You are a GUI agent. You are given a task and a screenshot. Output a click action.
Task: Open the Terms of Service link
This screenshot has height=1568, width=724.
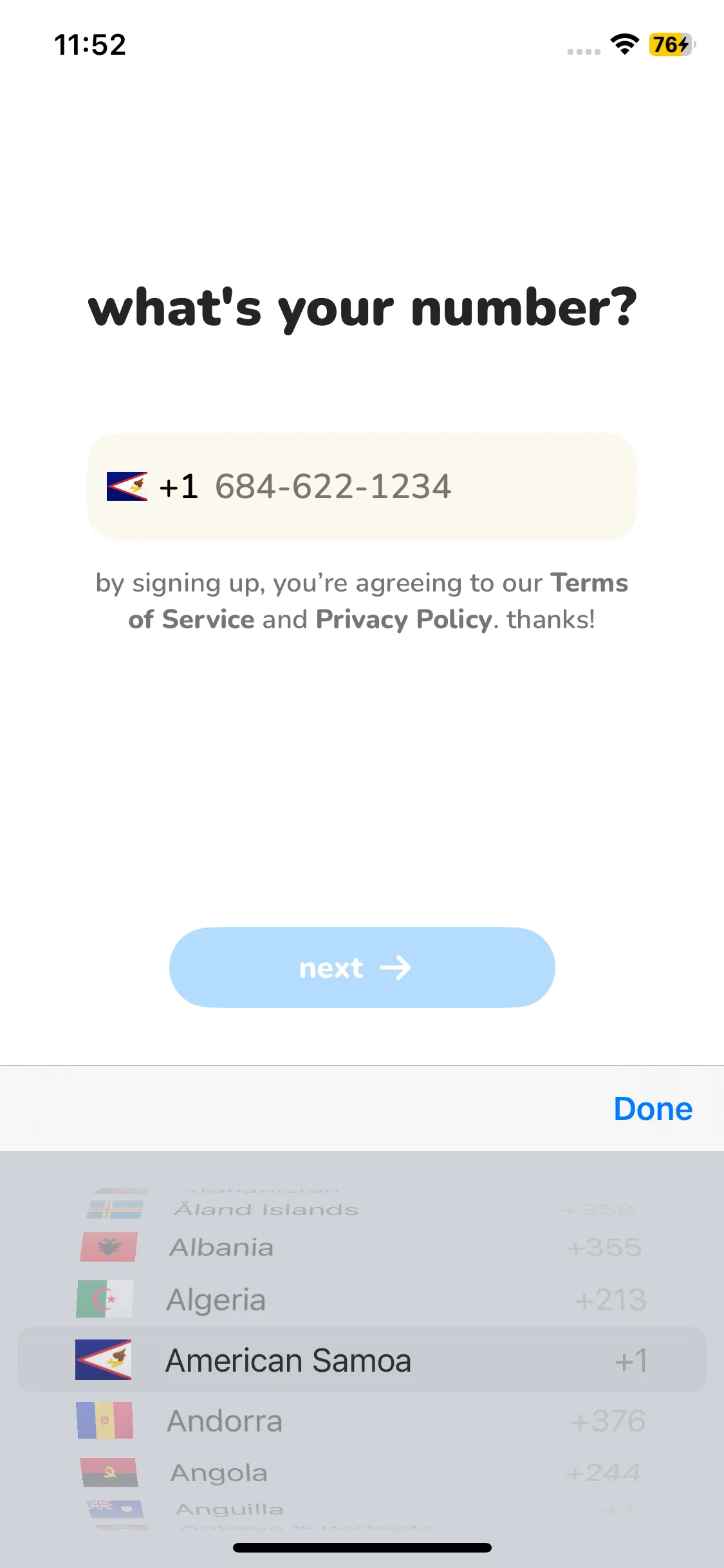588,583
